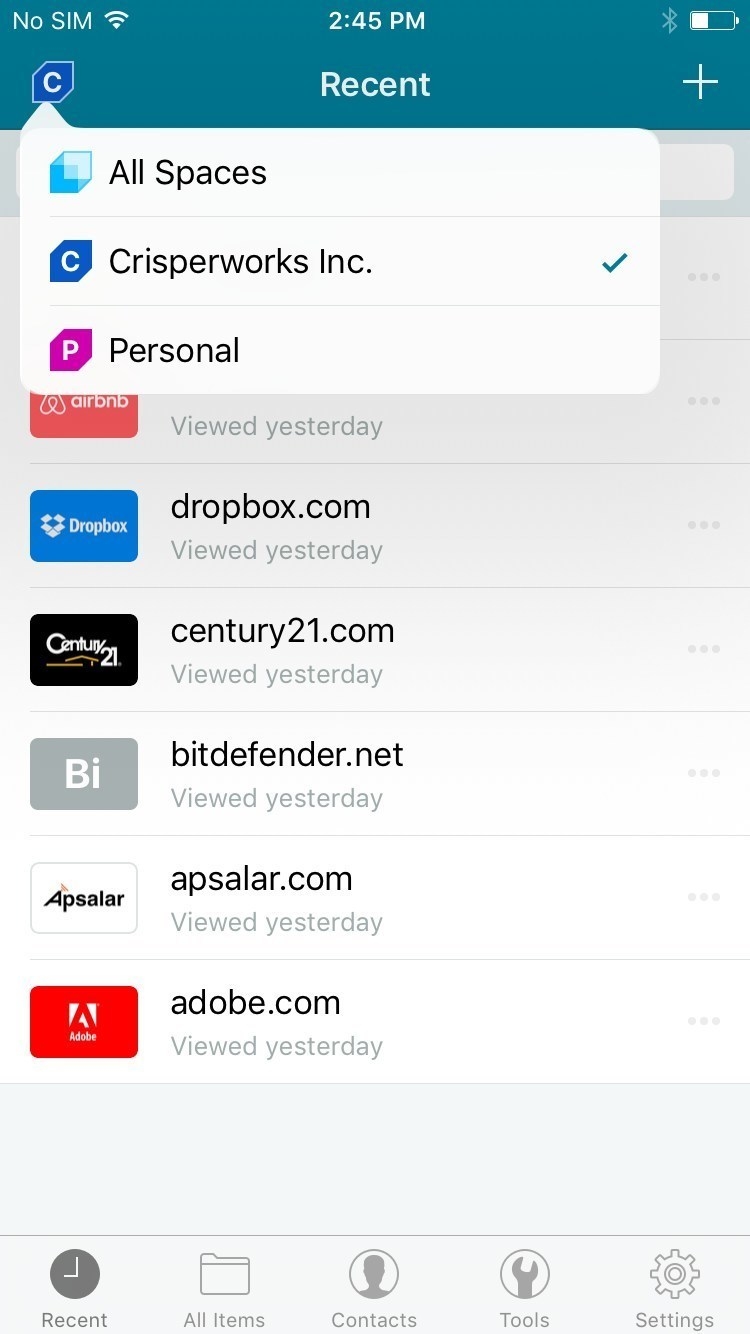The image size is (750, 1334).
Task: Open the bitdefender.net entry
Action: tap(375, 774)
